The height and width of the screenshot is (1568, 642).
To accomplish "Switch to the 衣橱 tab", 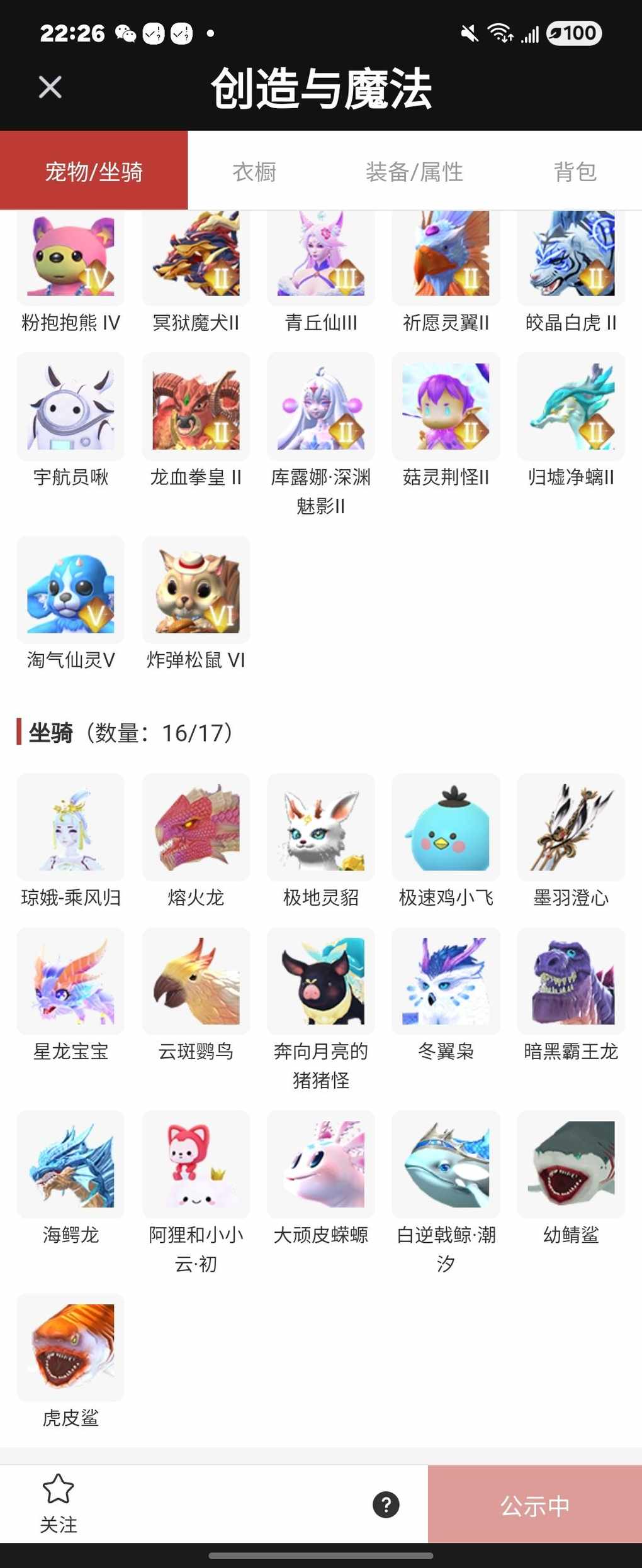I will [254, 172].
